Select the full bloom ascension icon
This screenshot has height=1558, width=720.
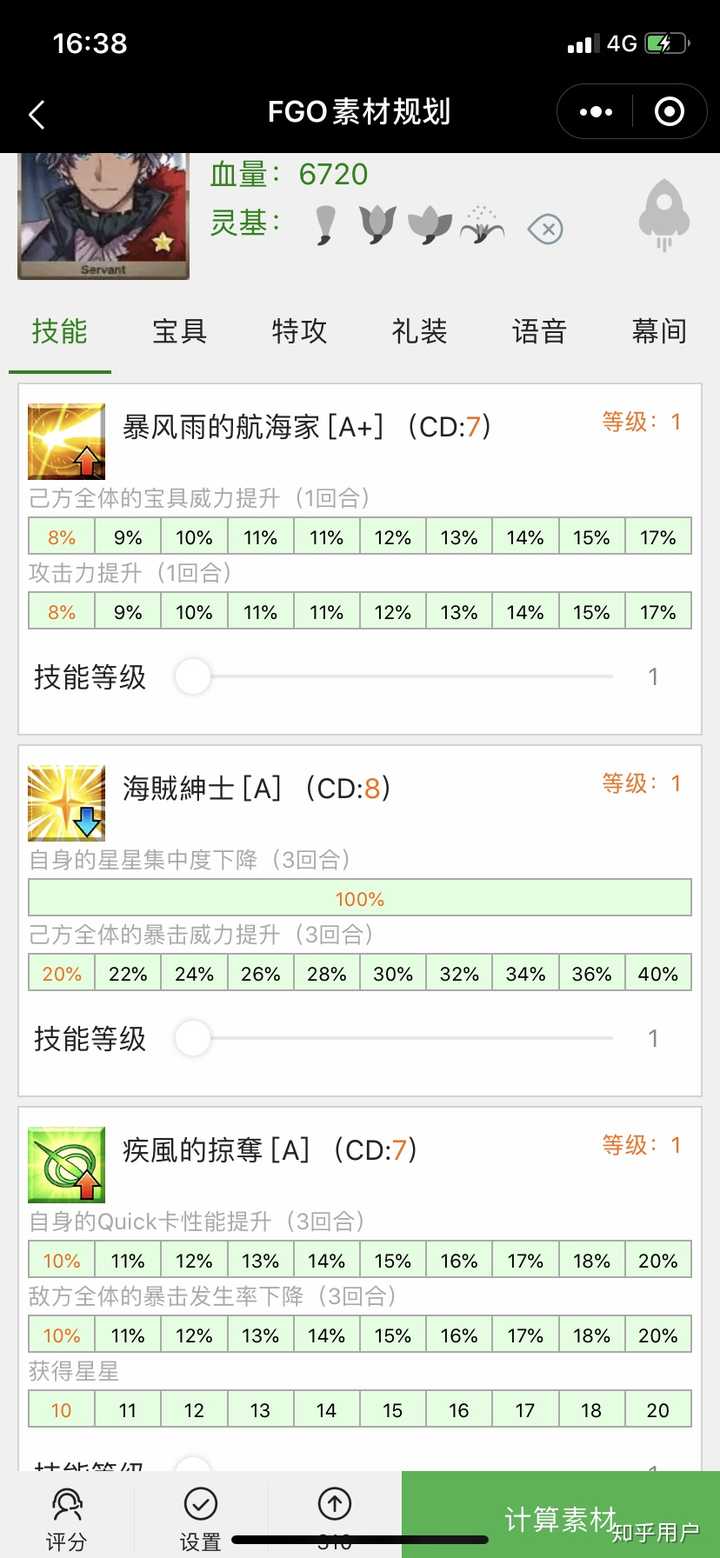coord(481,224)
